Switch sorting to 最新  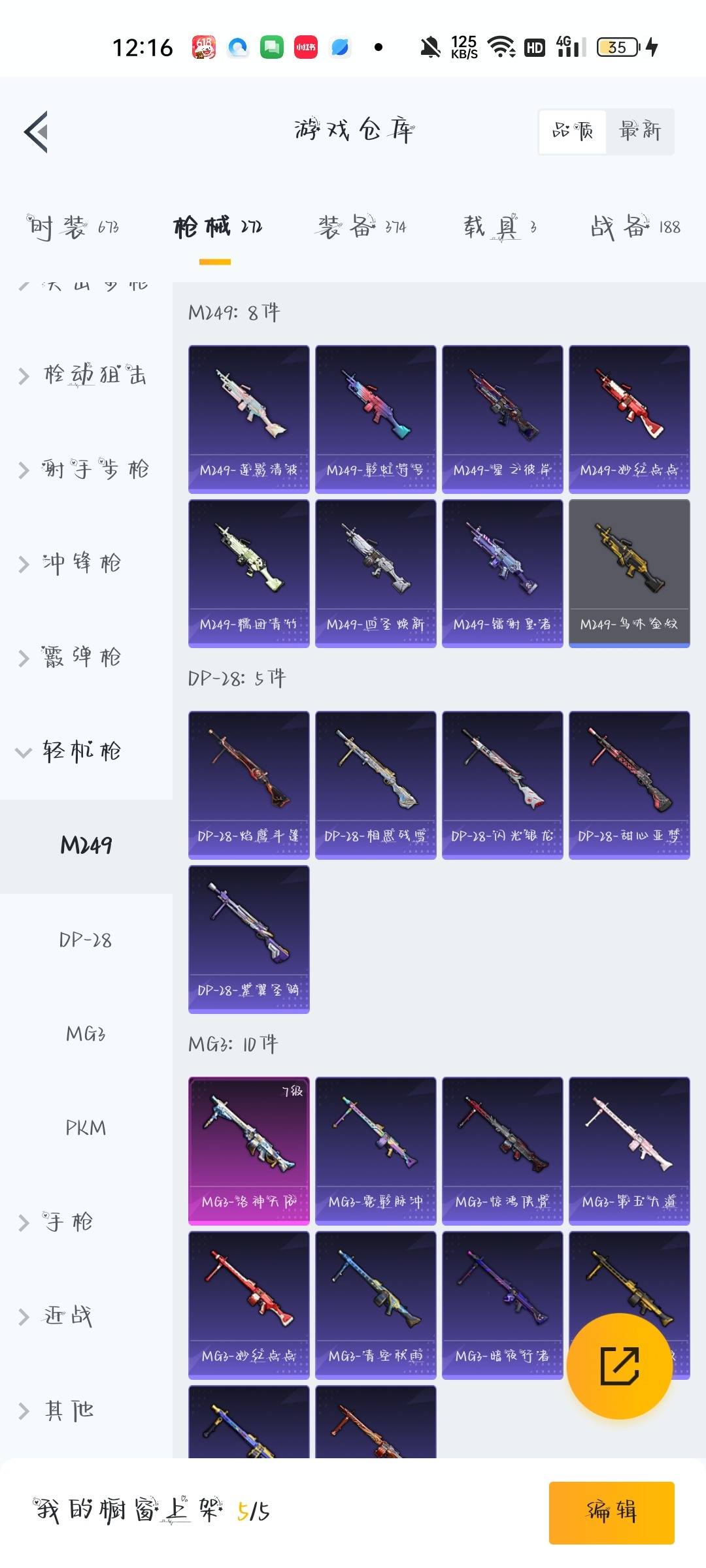click(x=639, y=131)
